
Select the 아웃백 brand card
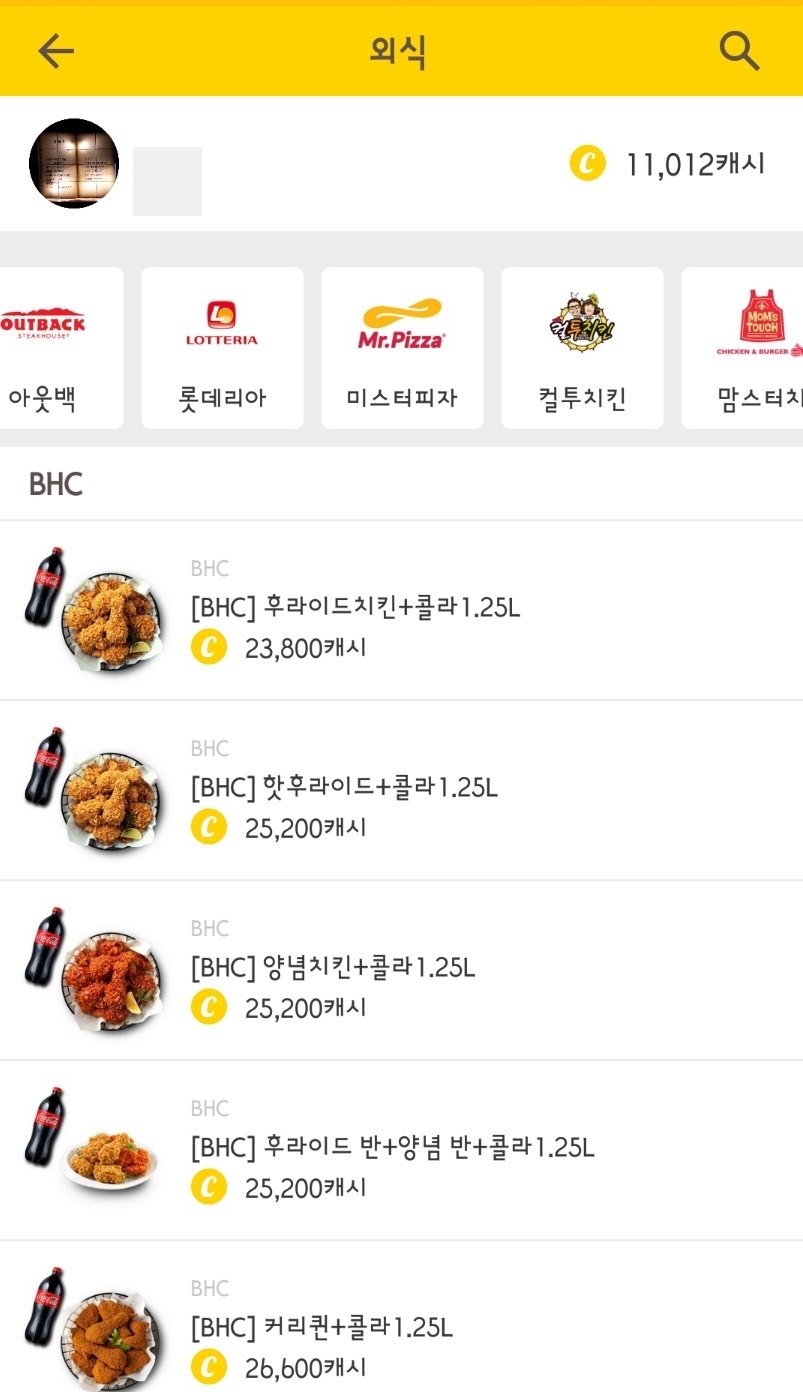pyautogui.click(x=60, y=347)
